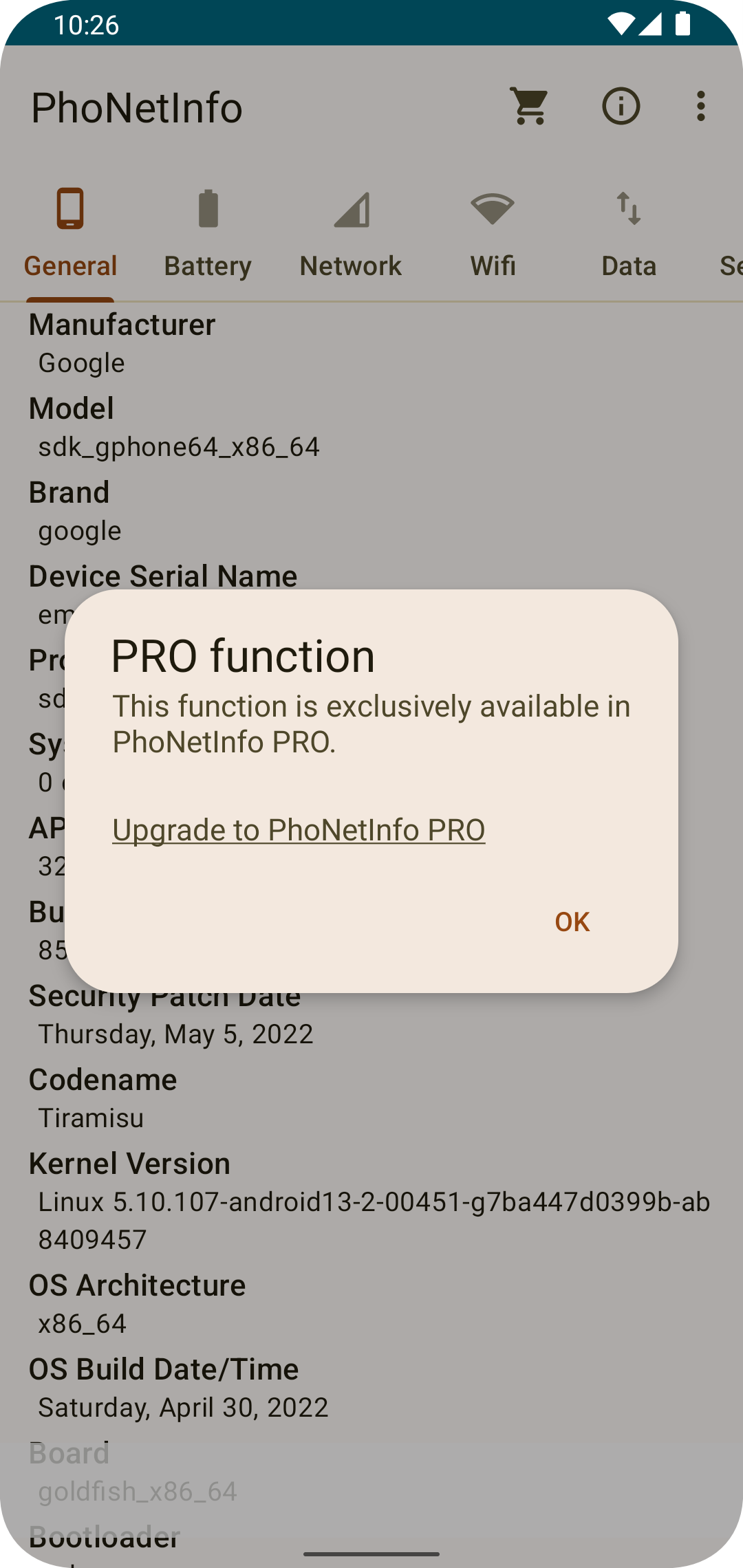Switch to the Data tab
Image resolution: width=743 pixels, height=1568 pixels.
[x=629, y=235]
